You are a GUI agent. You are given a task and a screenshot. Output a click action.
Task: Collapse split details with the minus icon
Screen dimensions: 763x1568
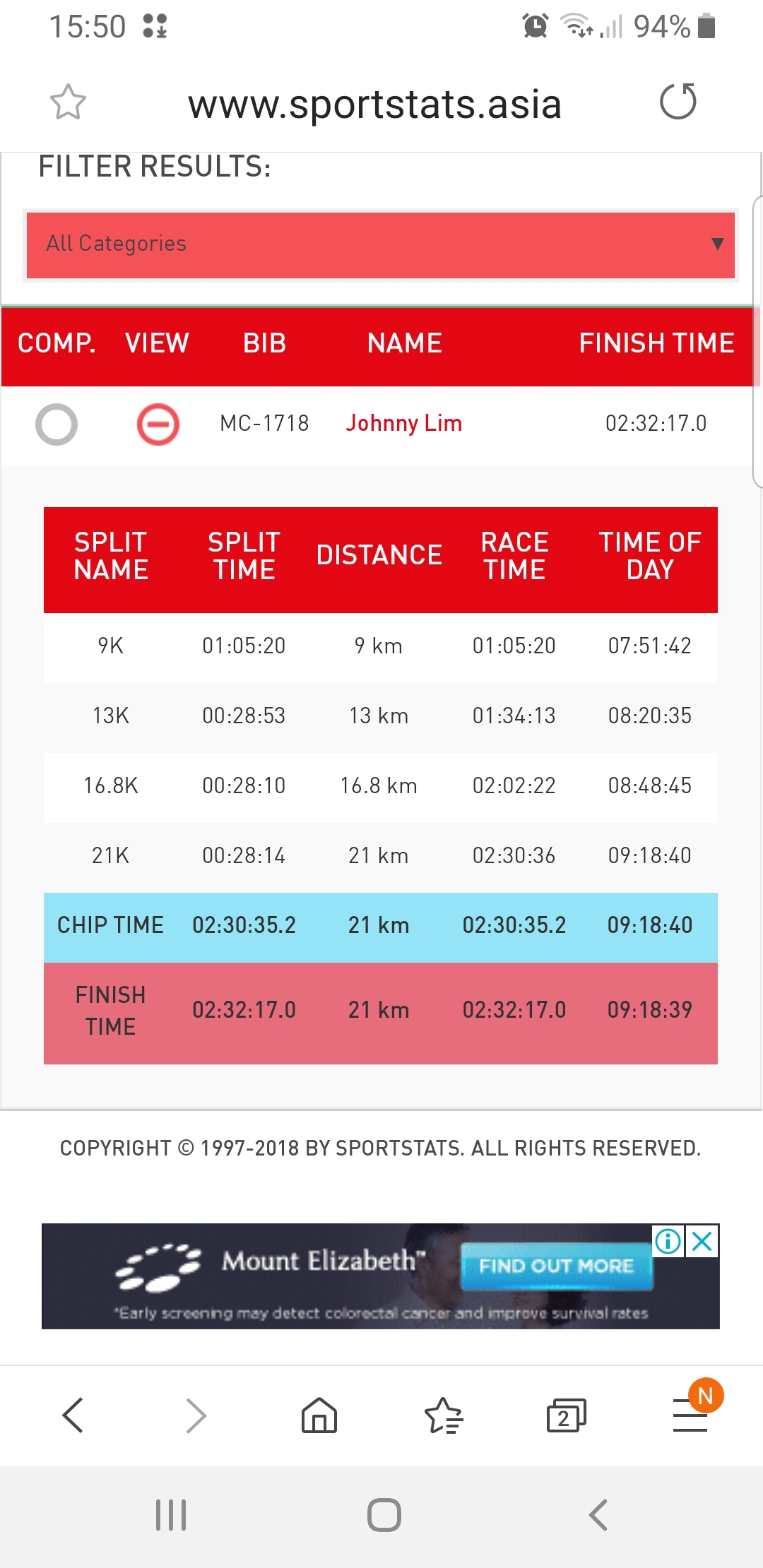coord(158,424)
